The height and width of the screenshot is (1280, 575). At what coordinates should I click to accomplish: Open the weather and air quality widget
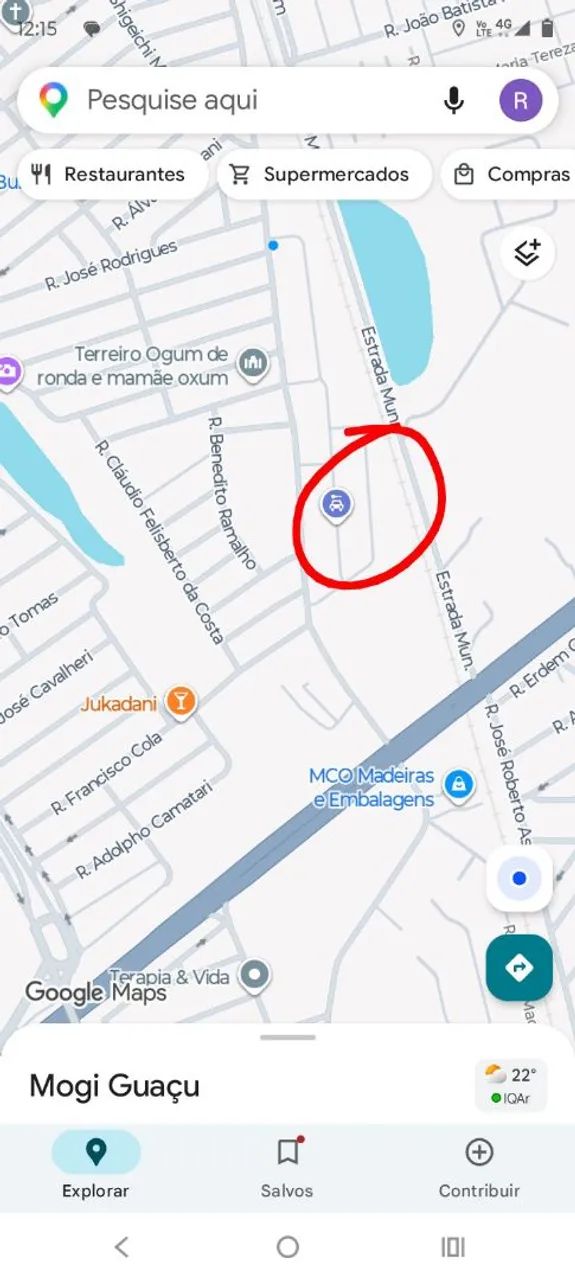(512, 1085)
